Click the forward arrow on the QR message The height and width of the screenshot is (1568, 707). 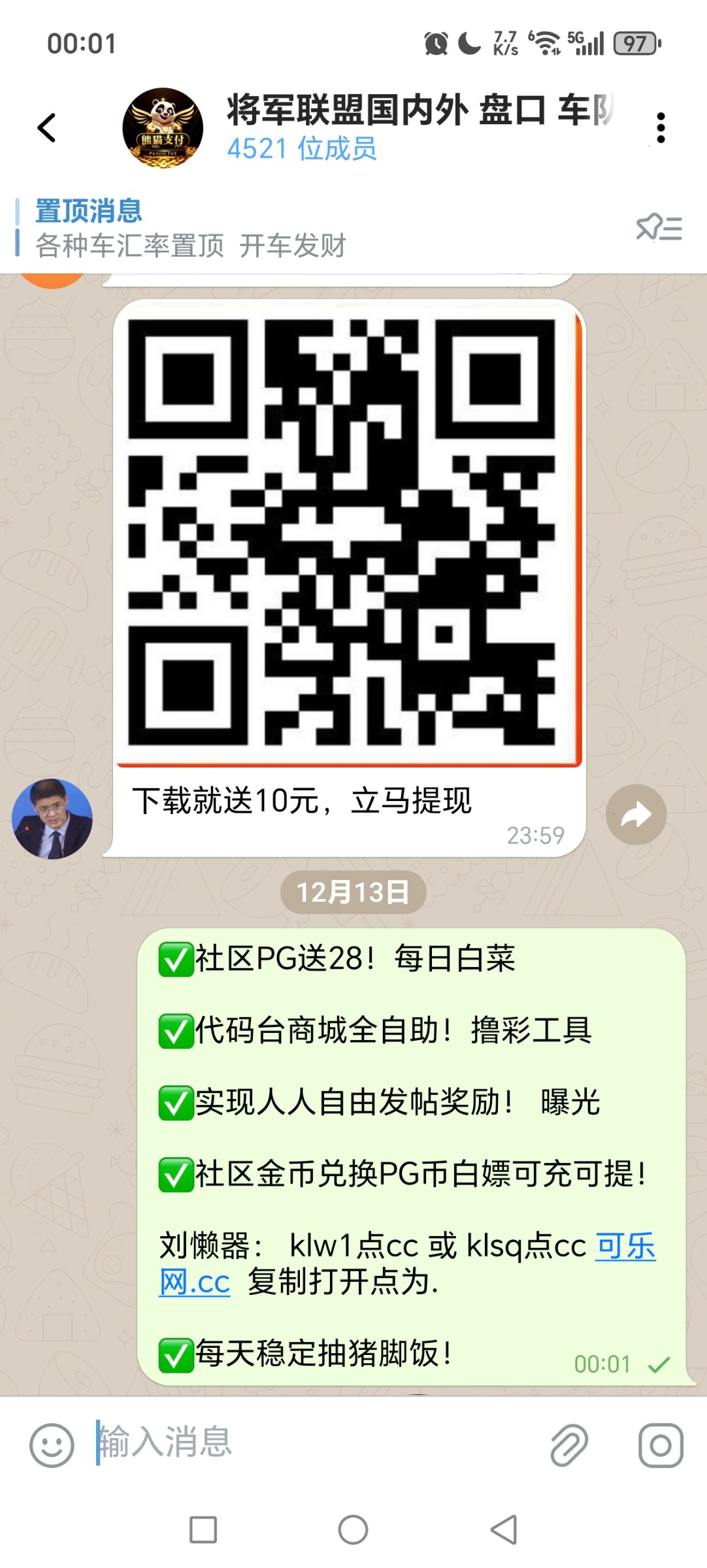635,813
